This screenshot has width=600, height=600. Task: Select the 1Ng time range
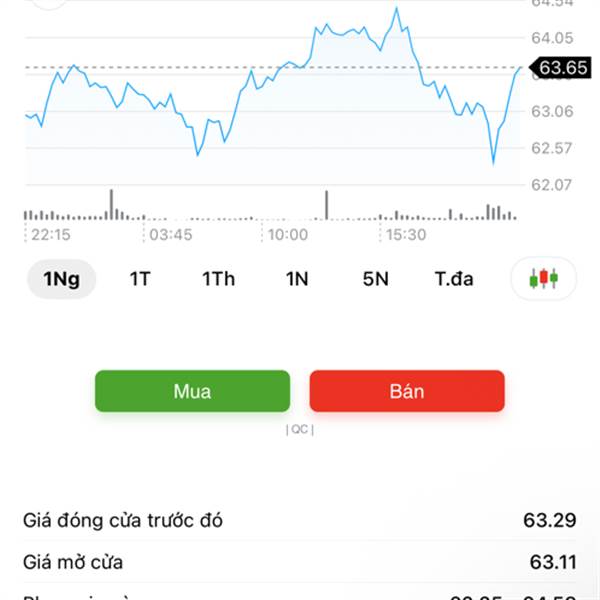click(61, 279)
